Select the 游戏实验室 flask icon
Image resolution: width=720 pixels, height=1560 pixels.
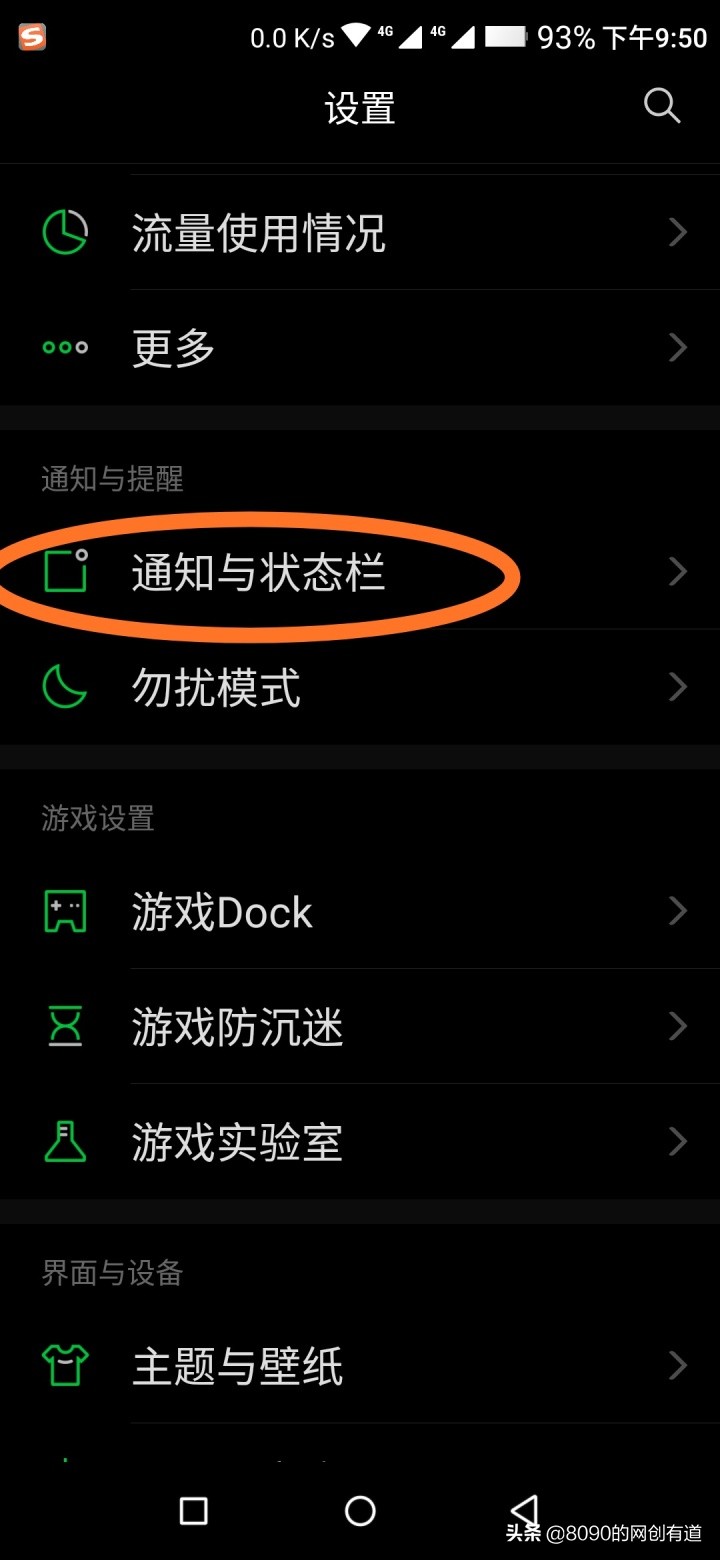point(64,1142)
